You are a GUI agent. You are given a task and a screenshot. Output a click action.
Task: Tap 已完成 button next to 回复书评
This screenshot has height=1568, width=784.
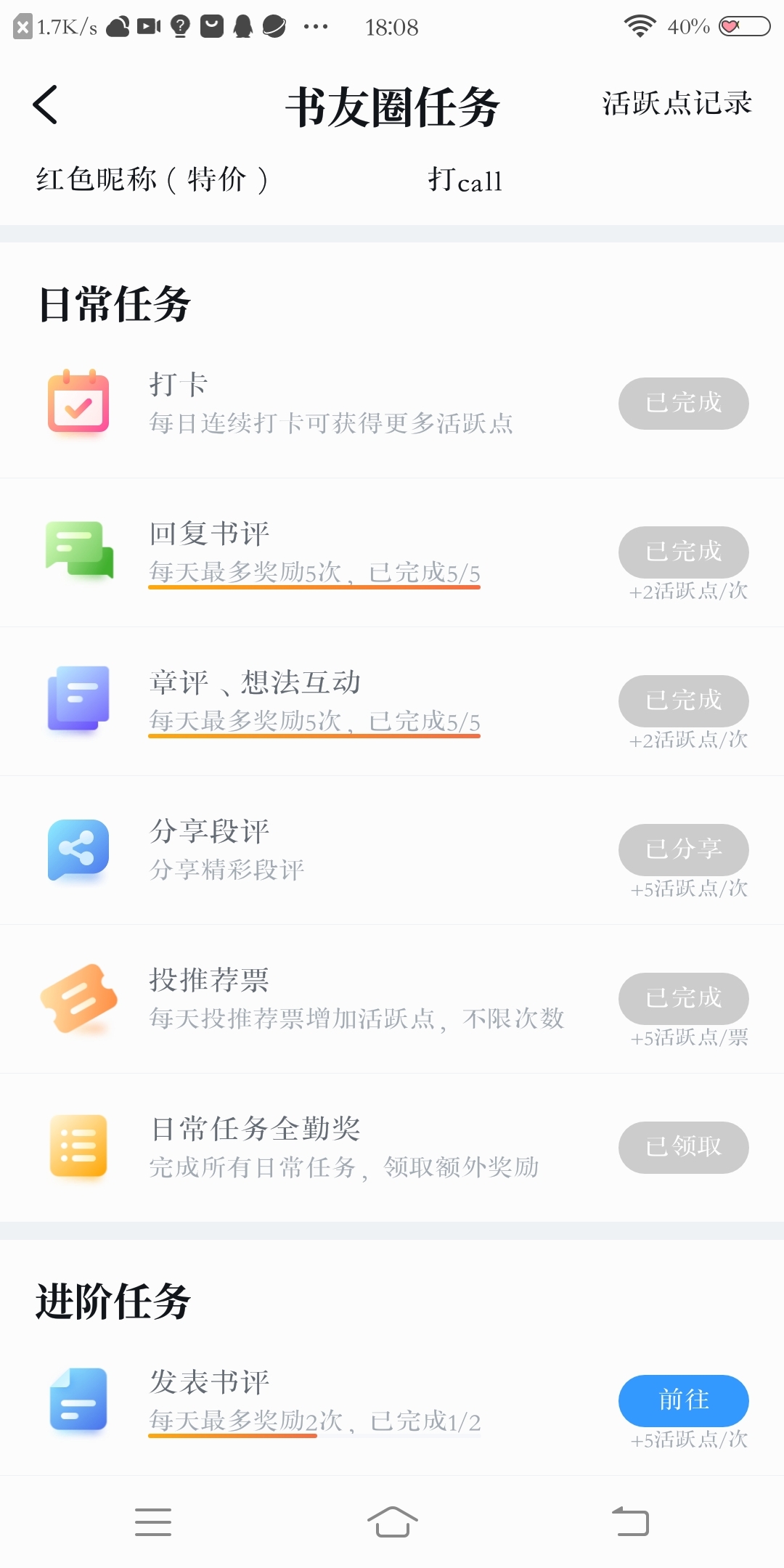684,552
